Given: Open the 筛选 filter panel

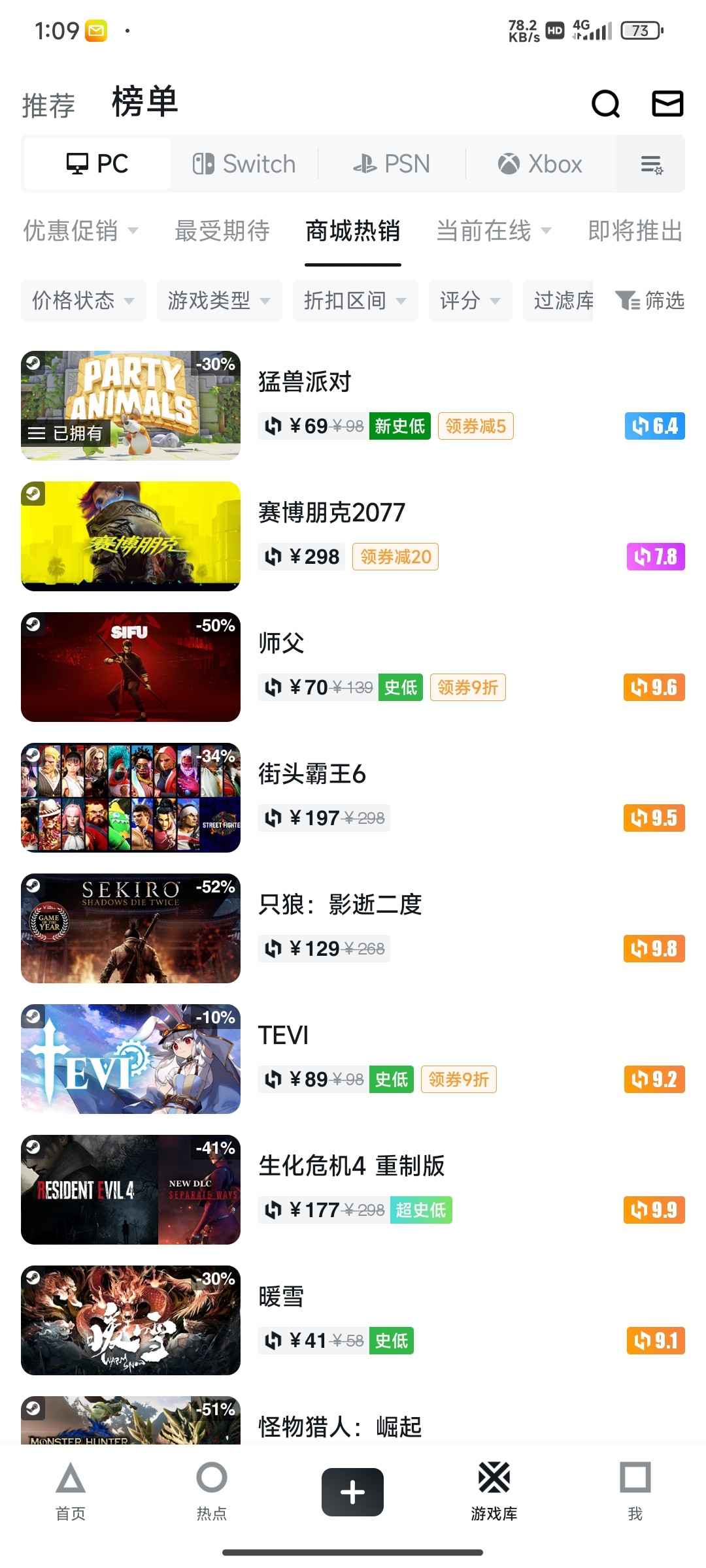Looking at the screenshot, I should (x=650, y=301).
